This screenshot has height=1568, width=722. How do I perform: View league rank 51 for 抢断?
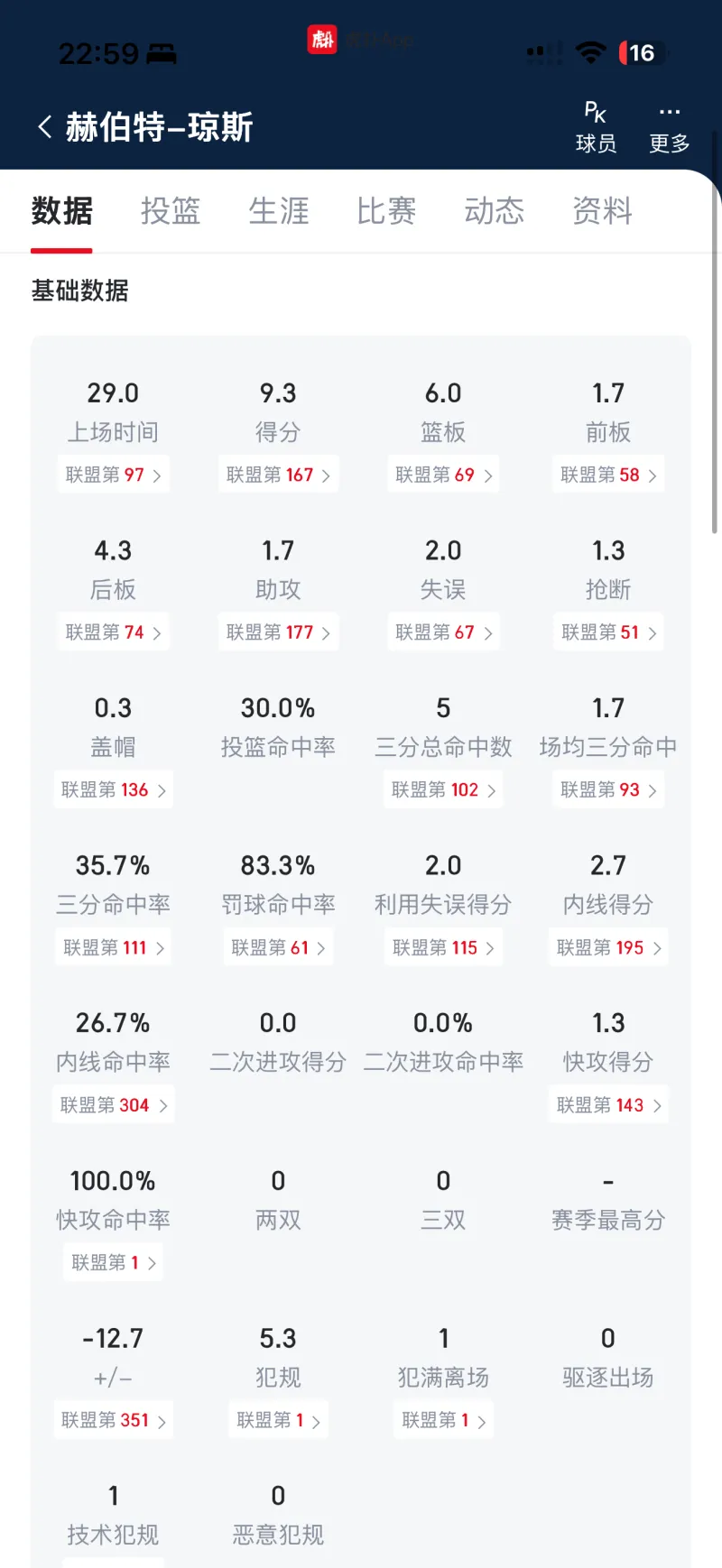tap(608, 632)
